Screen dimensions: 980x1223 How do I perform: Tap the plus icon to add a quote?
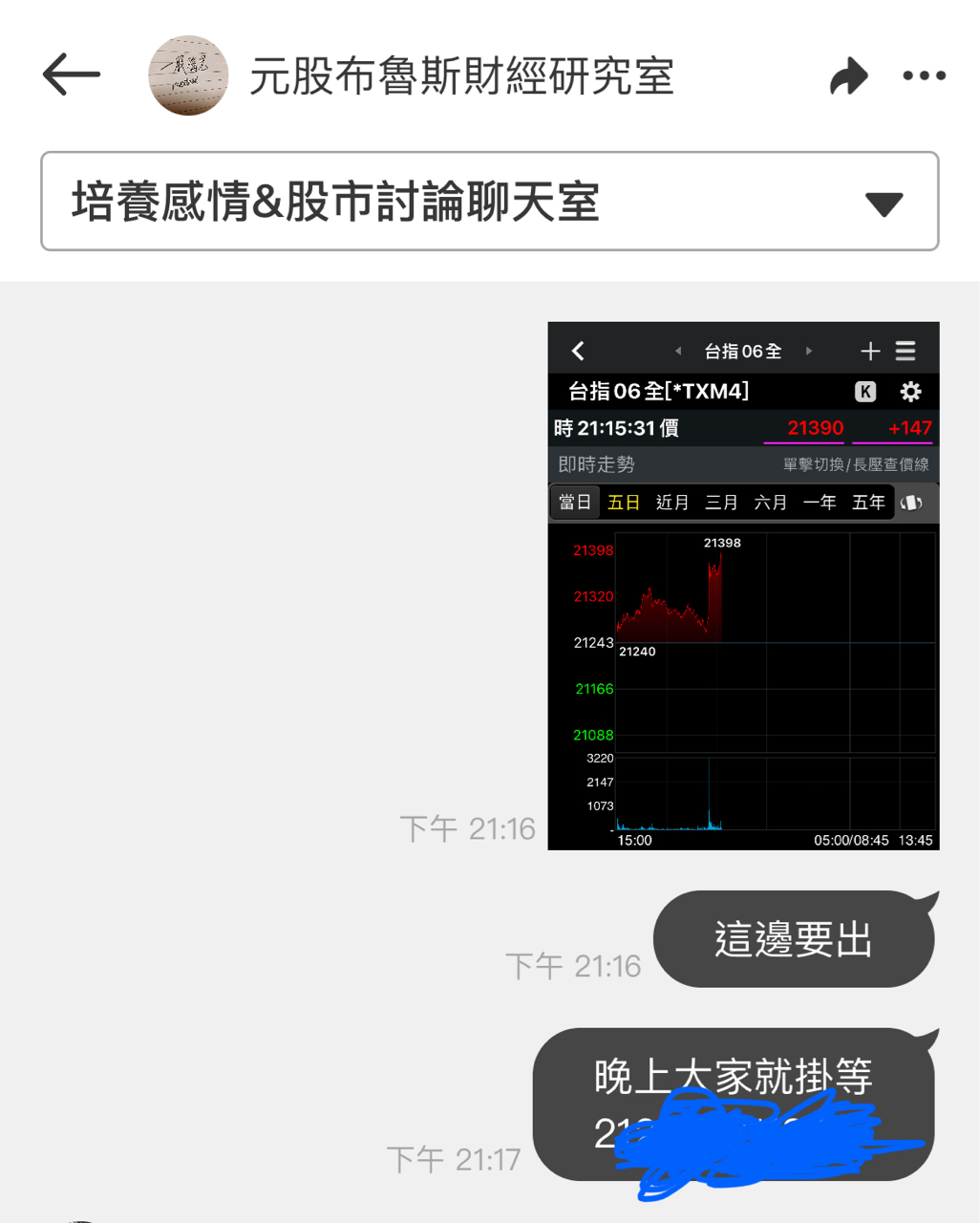point(870,351)
